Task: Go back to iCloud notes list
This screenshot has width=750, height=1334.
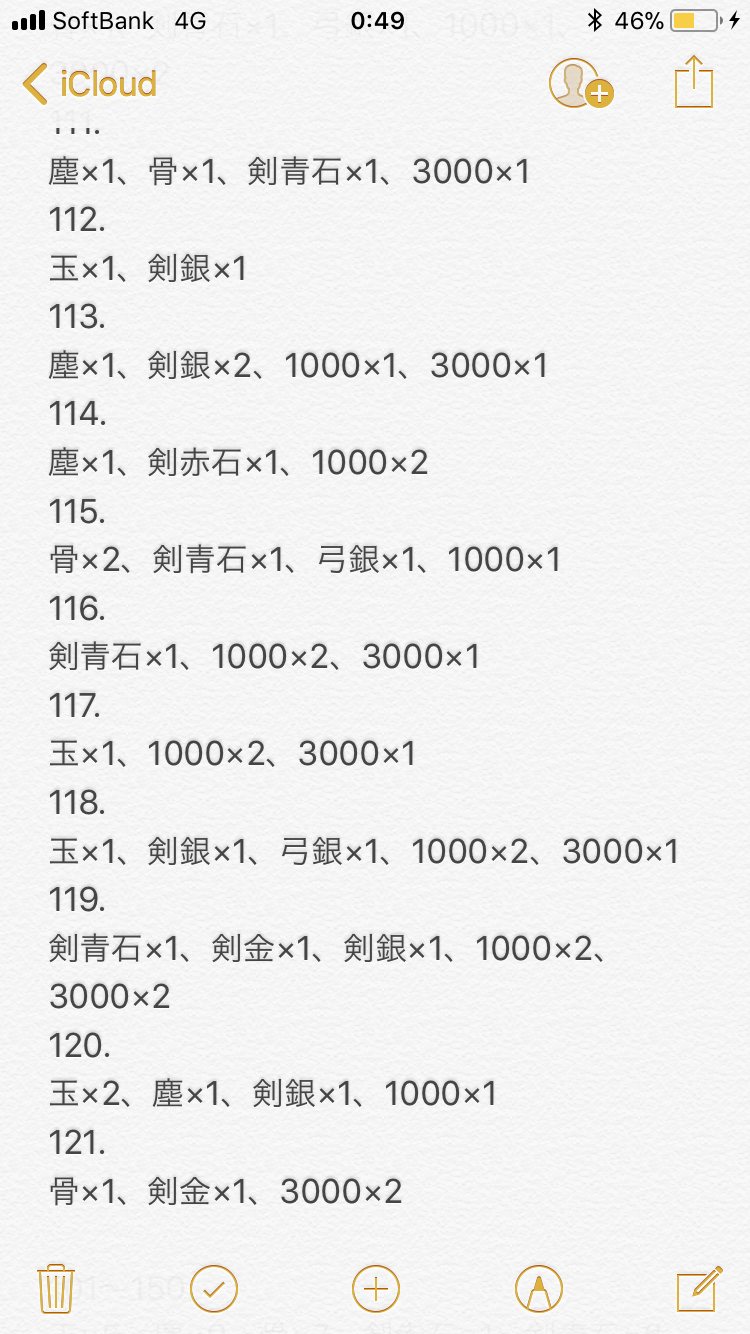Action: point(90,84)
